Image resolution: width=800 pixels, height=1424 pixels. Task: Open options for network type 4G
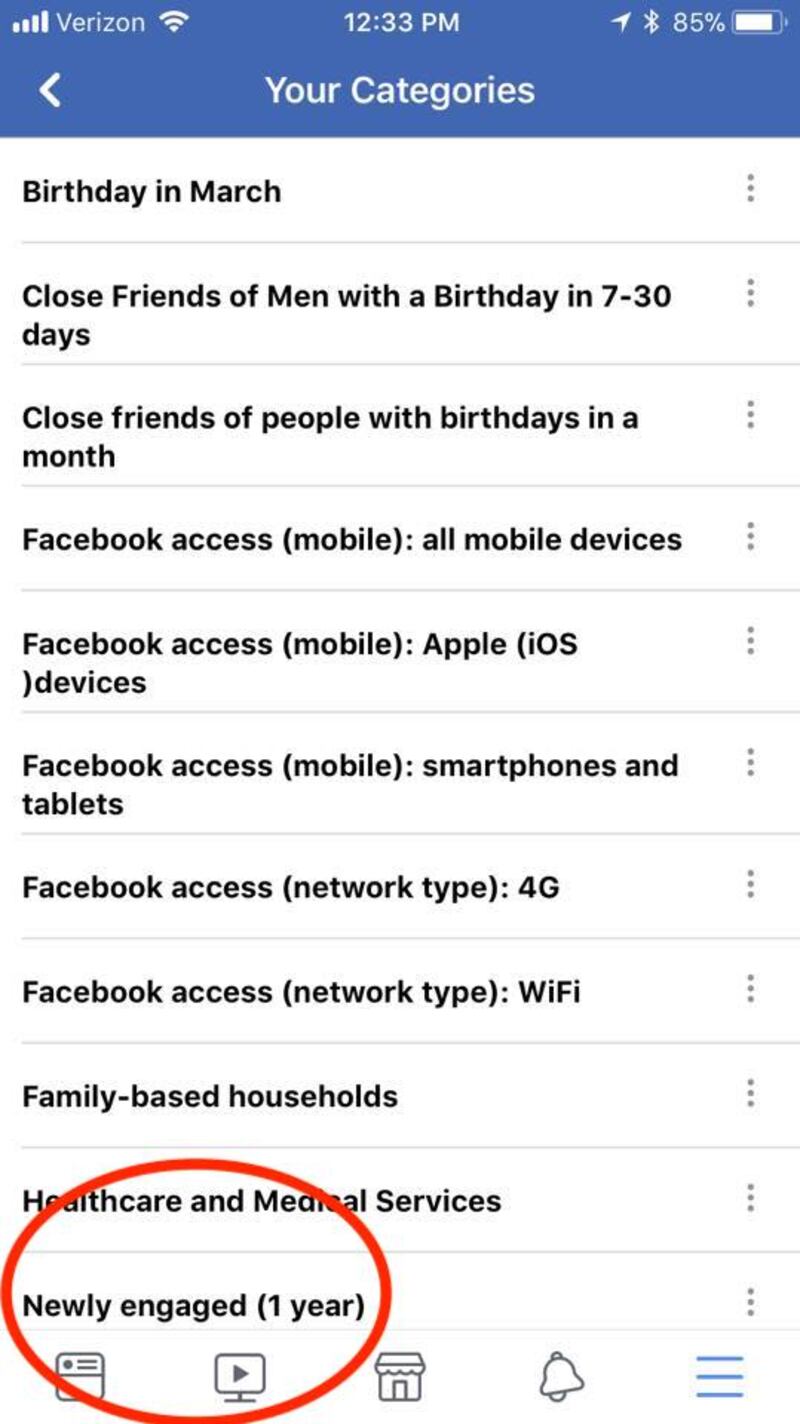(750, 885)
